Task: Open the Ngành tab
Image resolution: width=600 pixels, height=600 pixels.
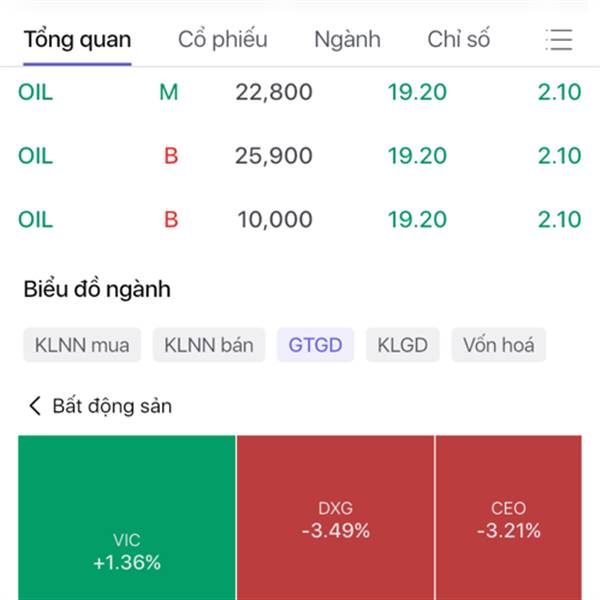Action: (347, 40)
